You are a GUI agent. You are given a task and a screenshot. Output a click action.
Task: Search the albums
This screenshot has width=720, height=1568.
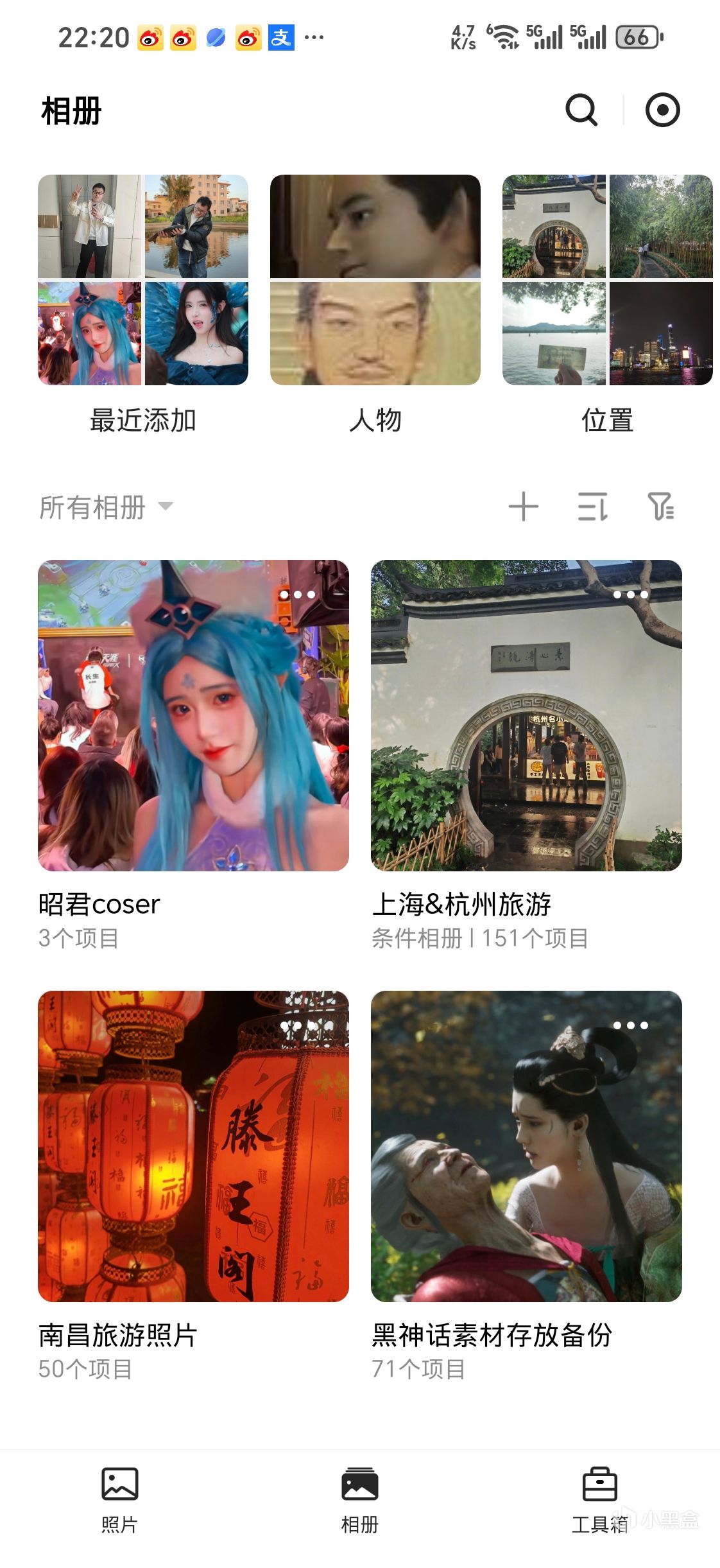581,110
